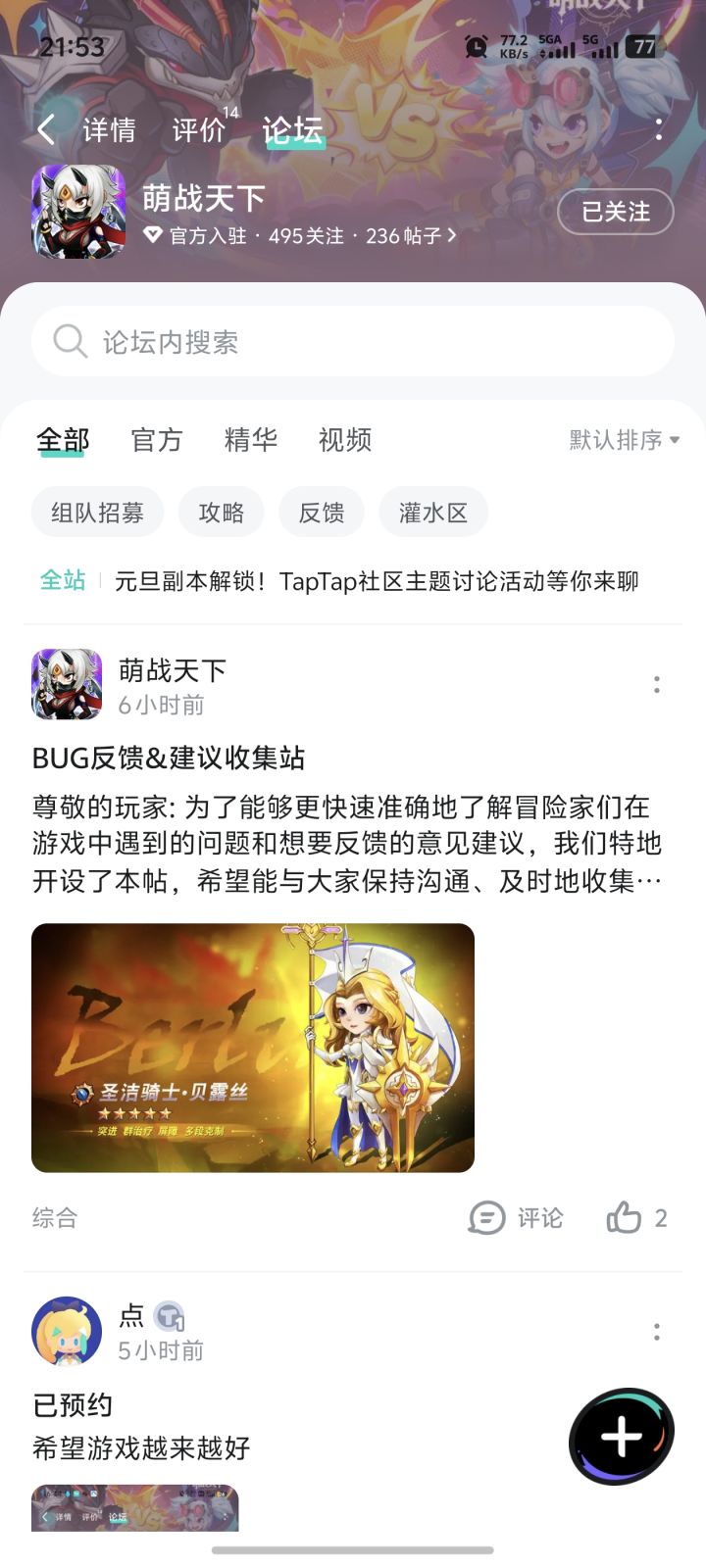
Task: Open the 精华 posts section
Action: pos(250,440)
